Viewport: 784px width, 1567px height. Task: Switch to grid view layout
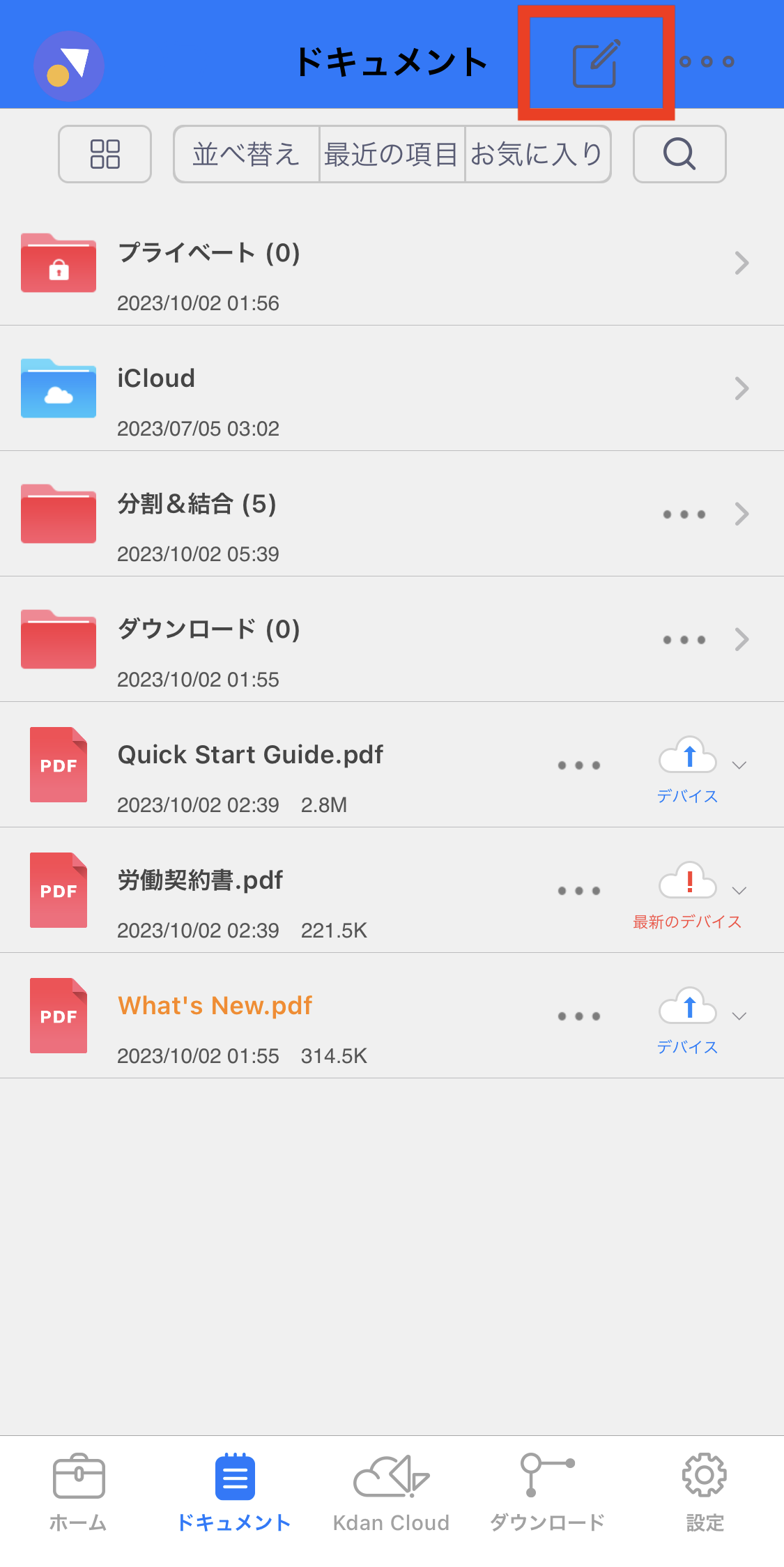pyautogui.click(x=105, y=154)
